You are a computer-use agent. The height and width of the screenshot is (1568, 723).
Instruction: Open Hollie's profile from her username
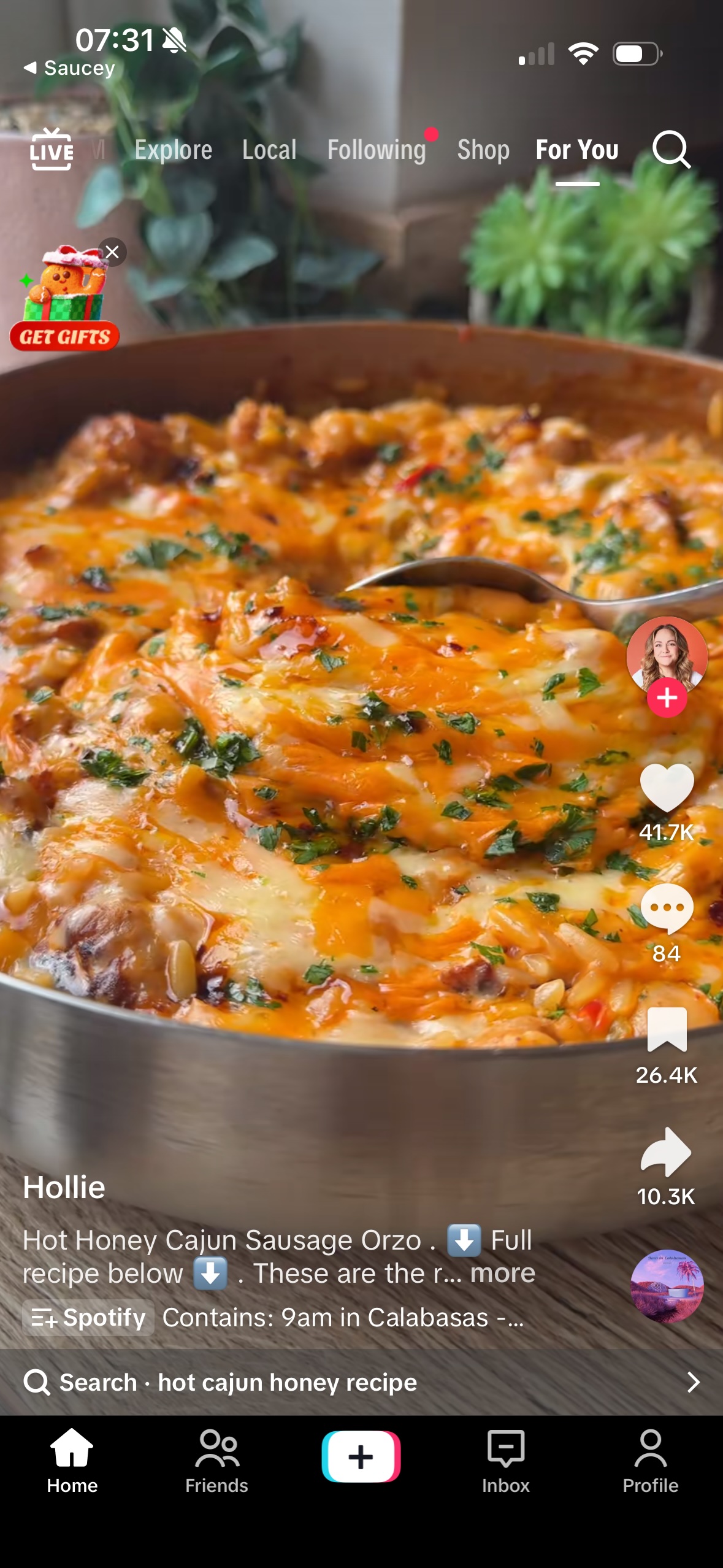tap(64, 1187)
